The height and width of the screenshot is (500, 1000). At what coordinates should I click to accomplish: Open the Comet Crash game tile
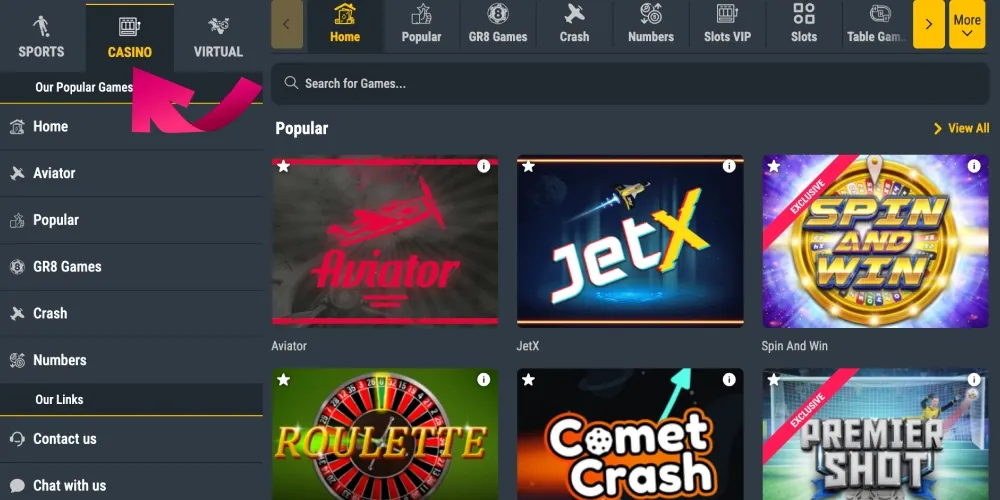(x=630, y=435)
